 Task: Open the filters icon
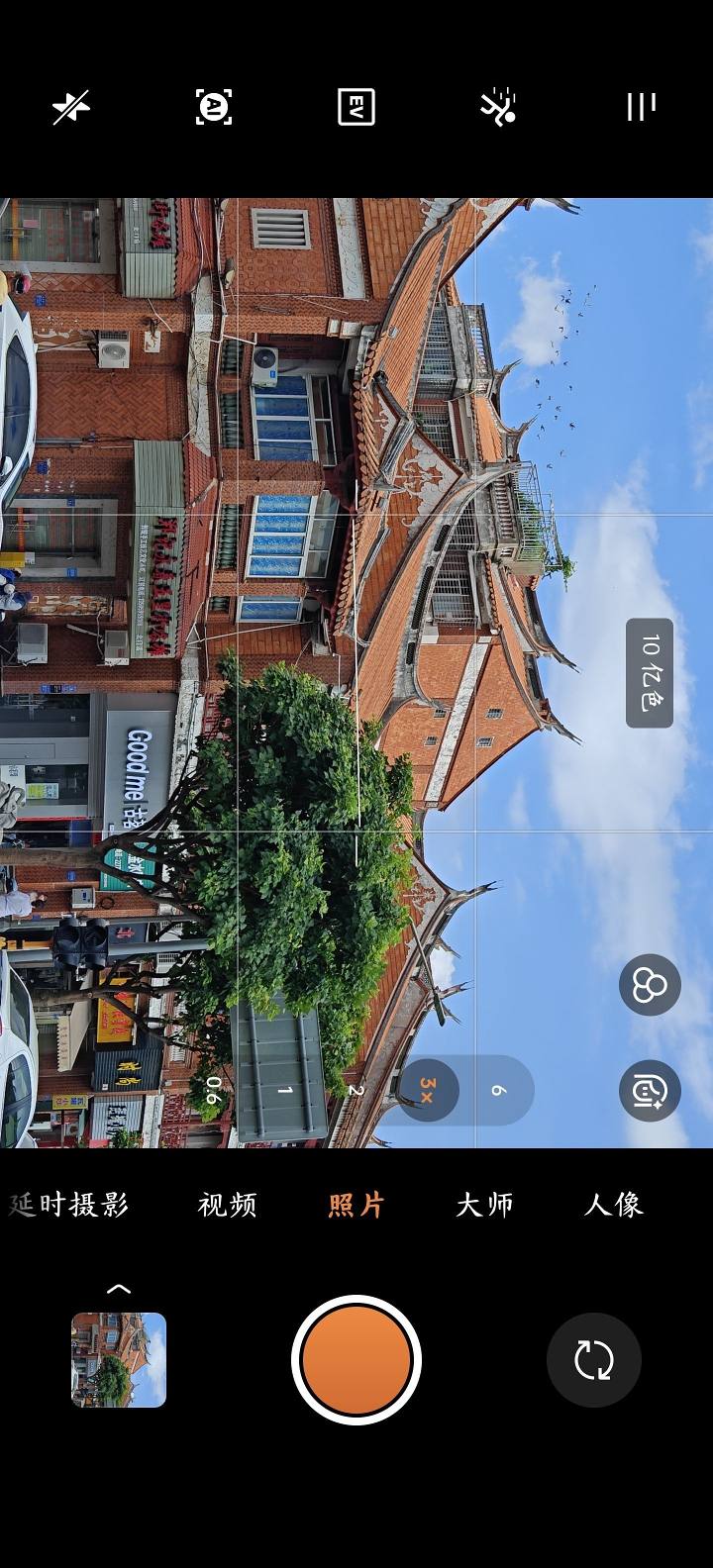pos(650,984)
